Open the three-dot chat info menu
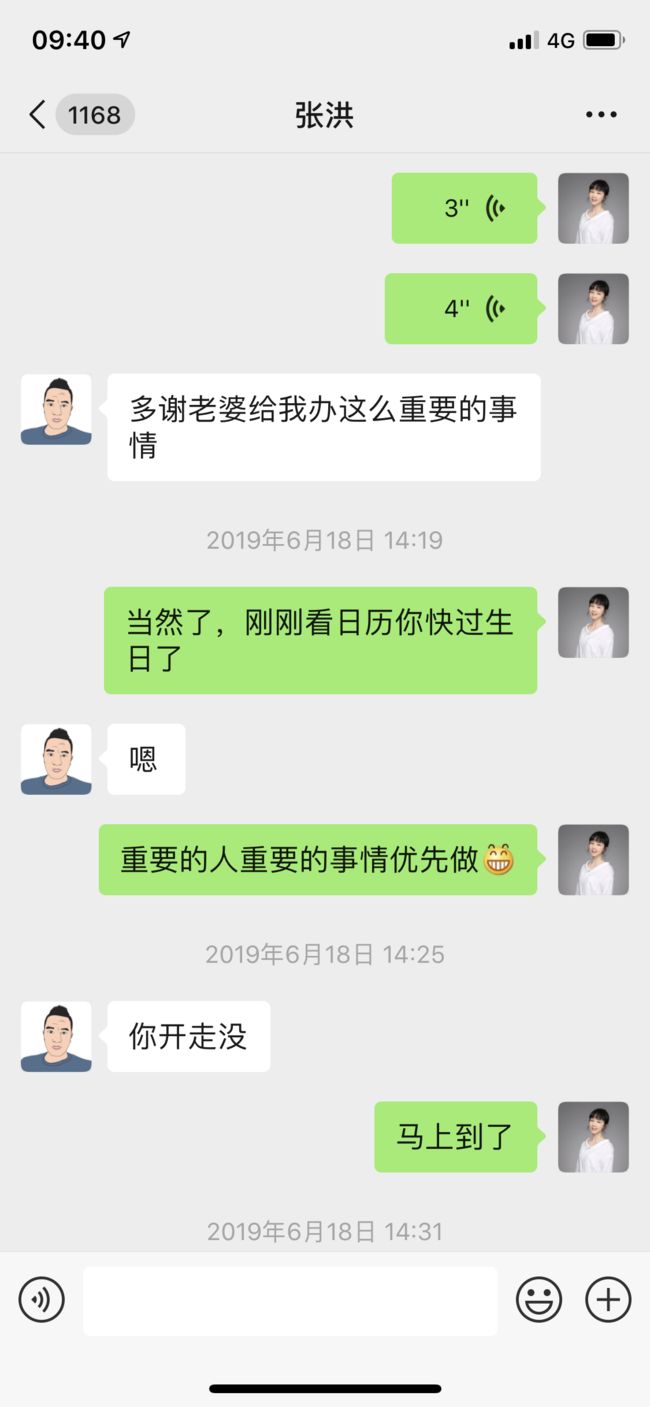The width and height of the screenshot is (650, 1407). point(601,115)
